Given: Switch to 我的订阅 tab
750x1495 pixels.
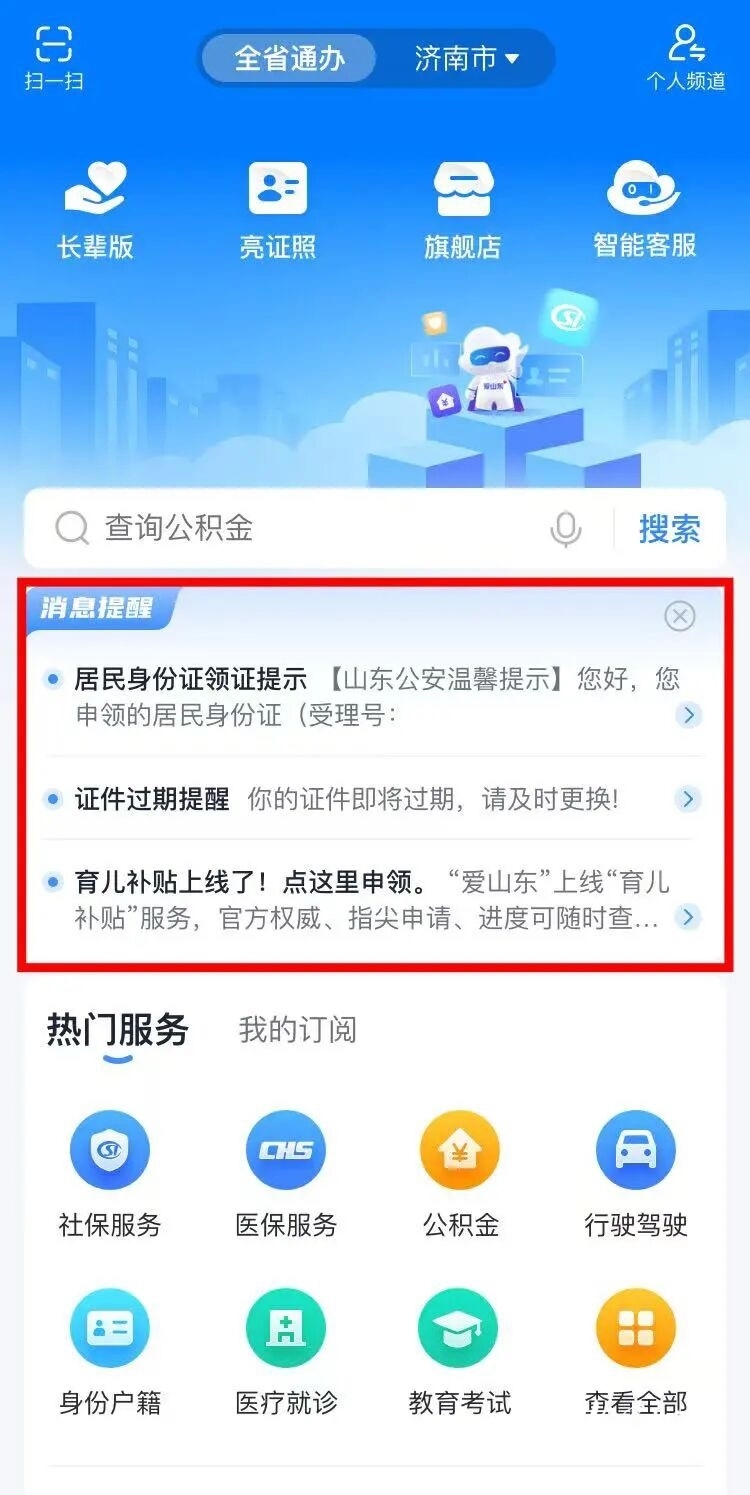Looking at the screenshot, I should (x=297, y=1030).
